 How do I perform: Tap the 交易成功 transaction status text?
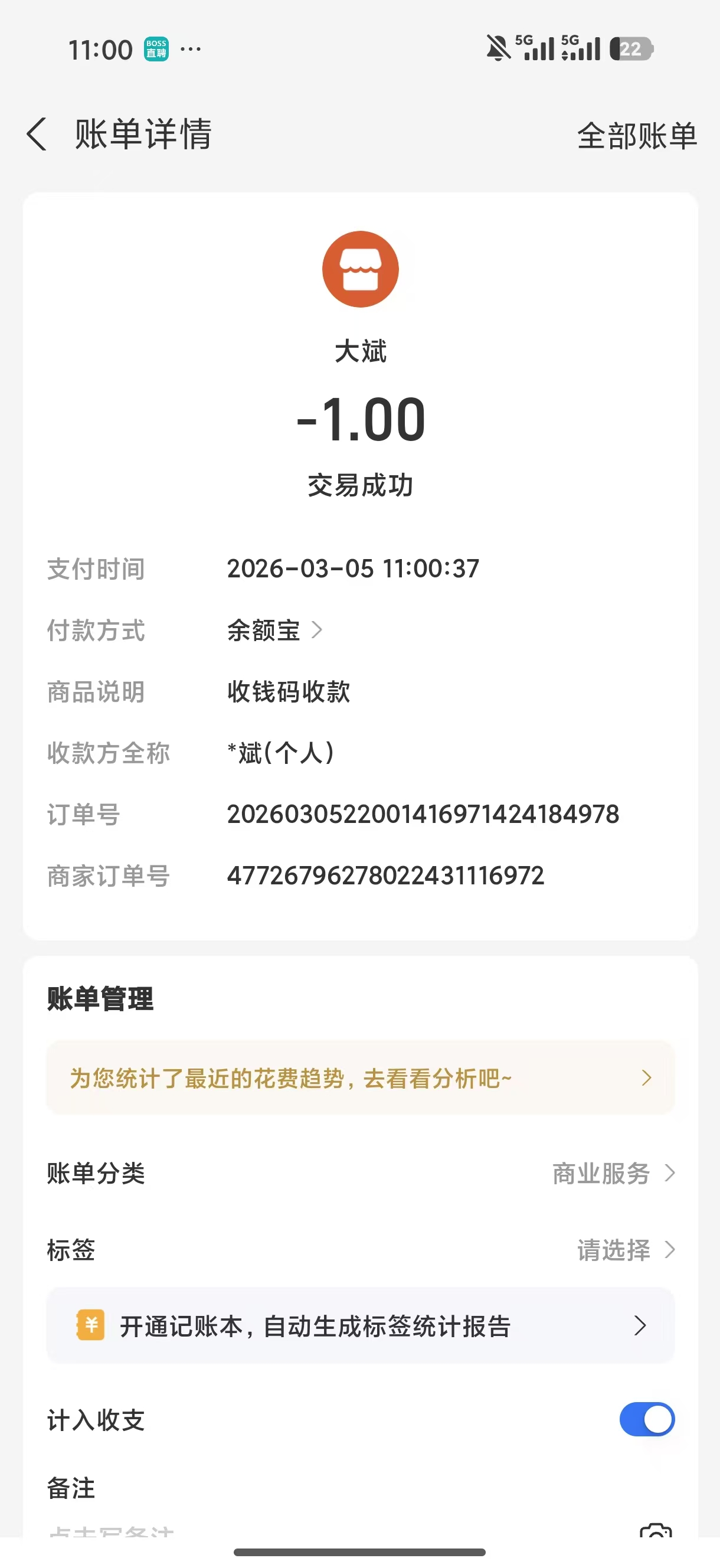coord(361,485)
